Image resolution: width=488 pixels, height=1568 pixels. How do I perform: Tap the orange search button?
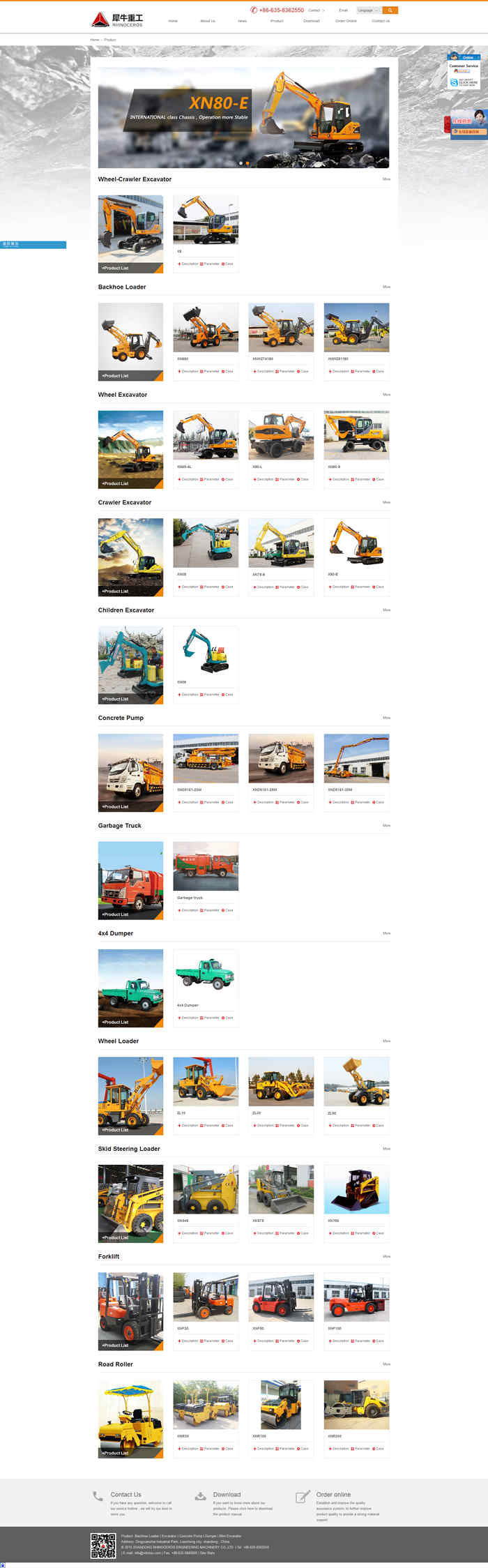click(390, 10)
